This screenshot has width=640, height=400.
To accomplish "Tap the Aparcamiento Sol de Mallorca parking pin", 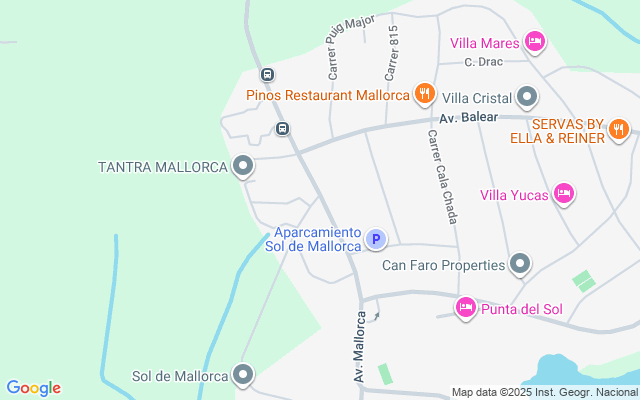I will click(375, 239).
